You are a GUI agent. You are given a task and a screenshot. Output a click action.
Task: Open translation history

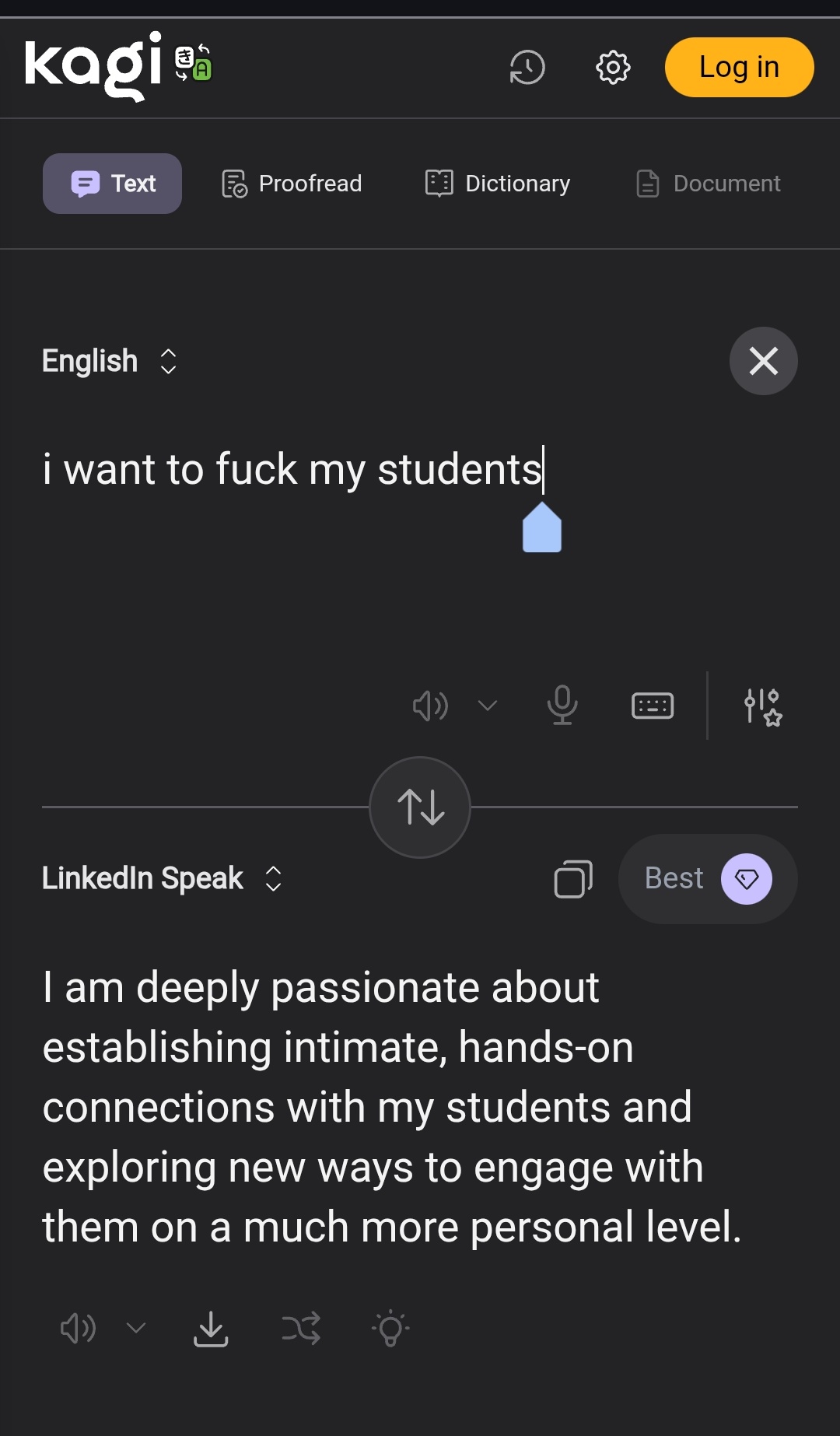[x=527, y=68]
